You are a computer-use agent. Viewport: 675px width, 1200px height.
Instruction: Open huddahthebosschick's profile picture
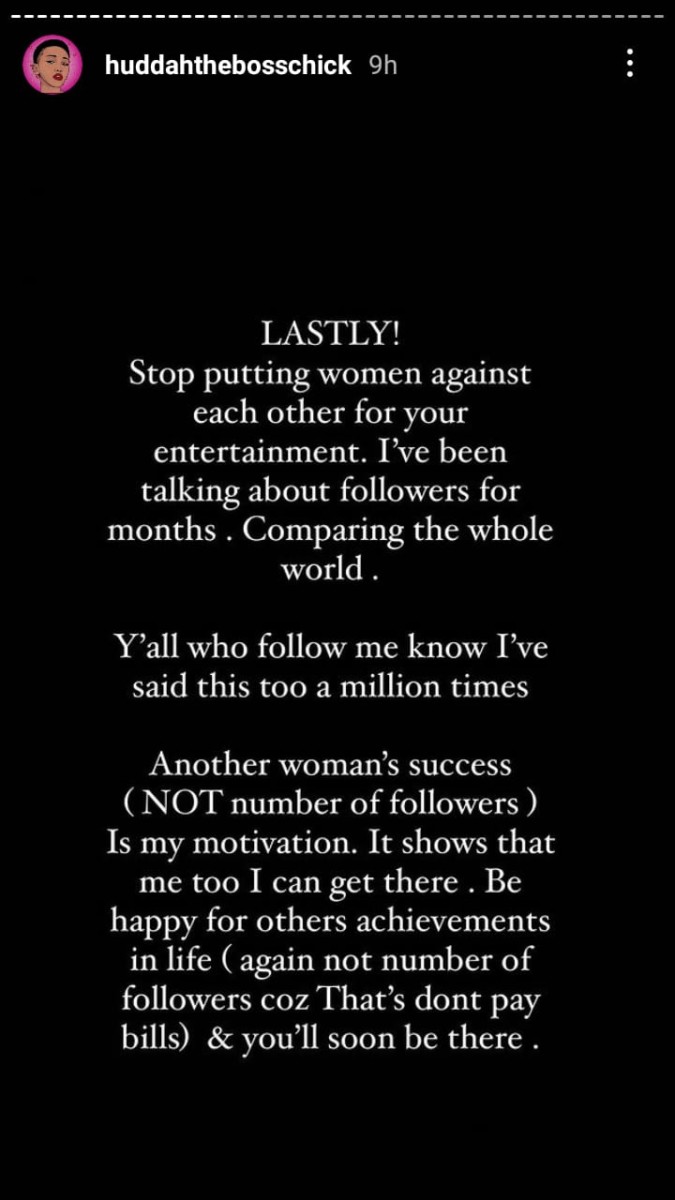tap(52, 66)
